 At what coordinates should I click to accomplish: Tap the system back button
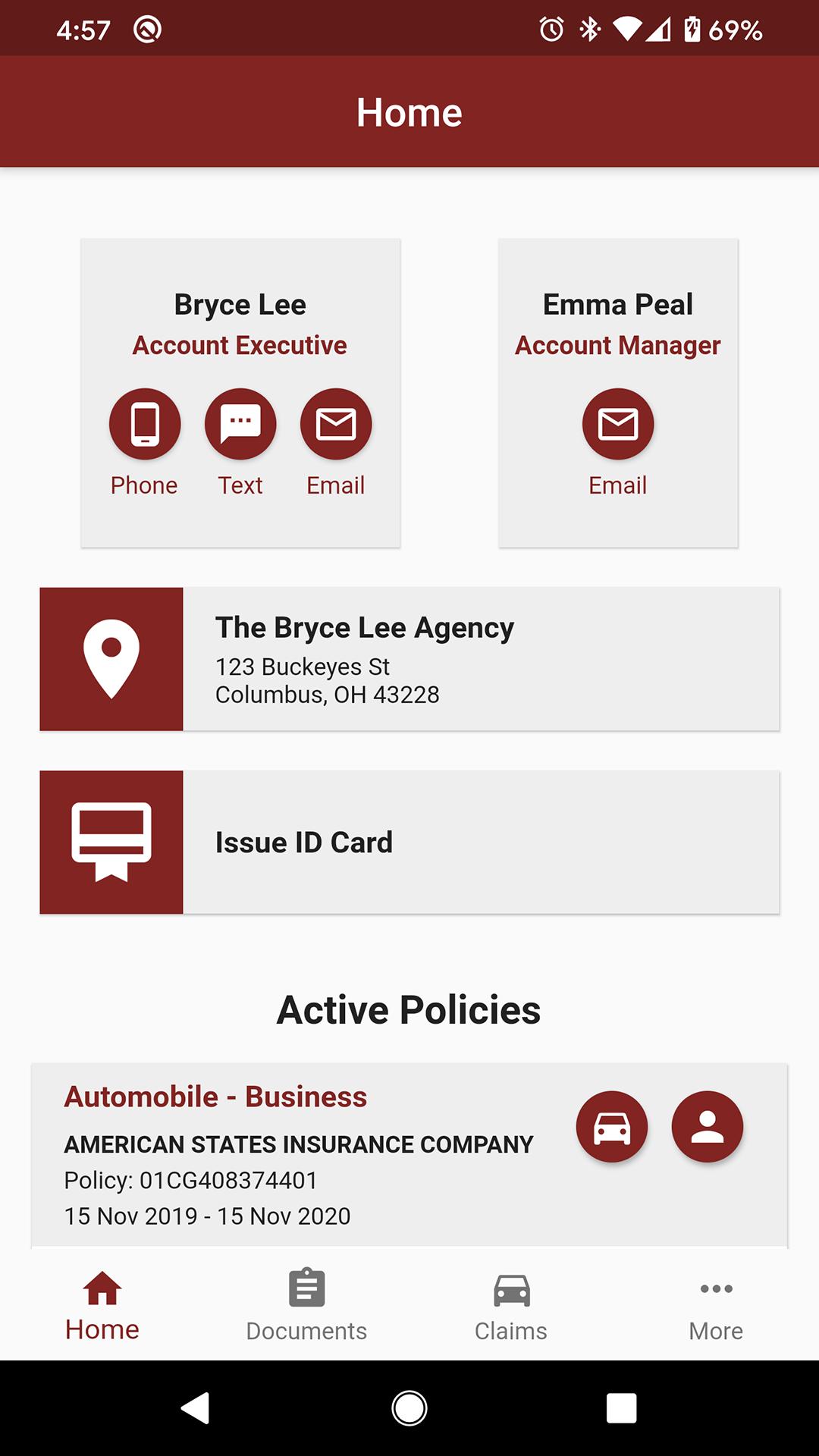click(196, 1408)
